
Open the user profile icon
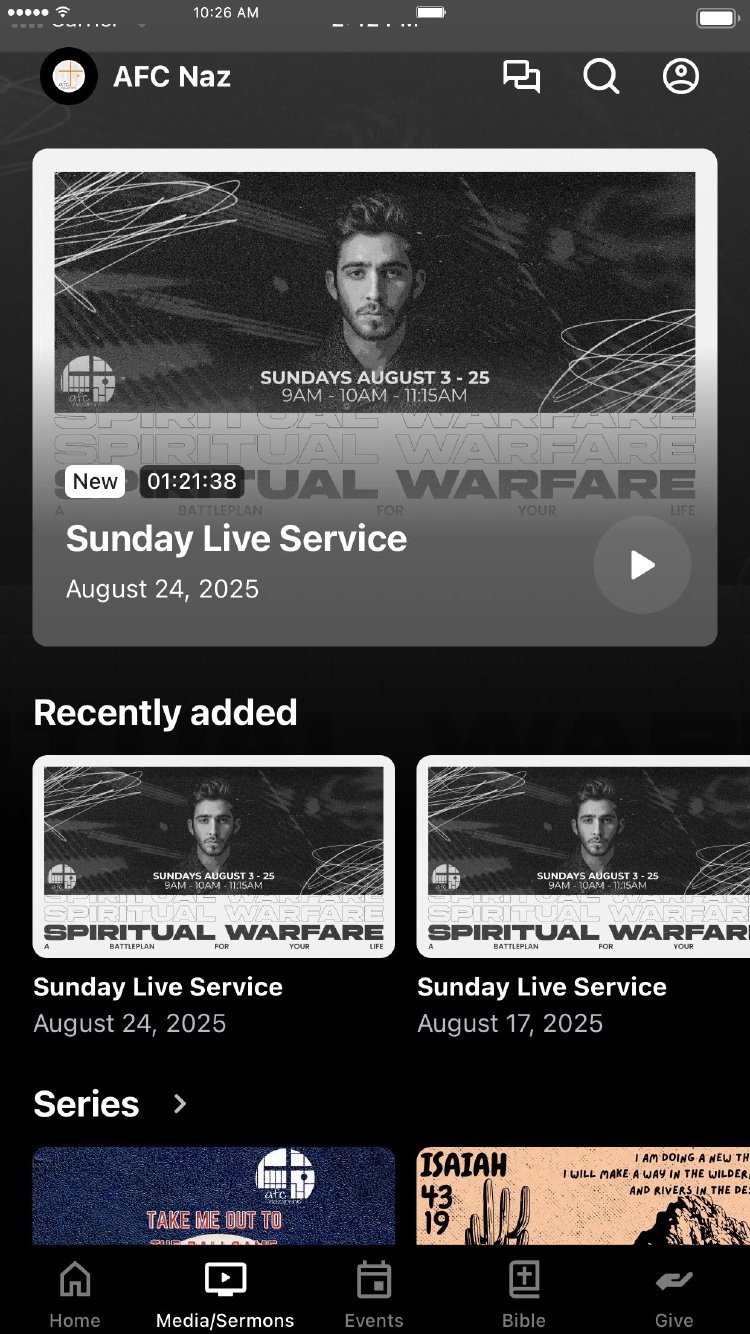point(681,77)
